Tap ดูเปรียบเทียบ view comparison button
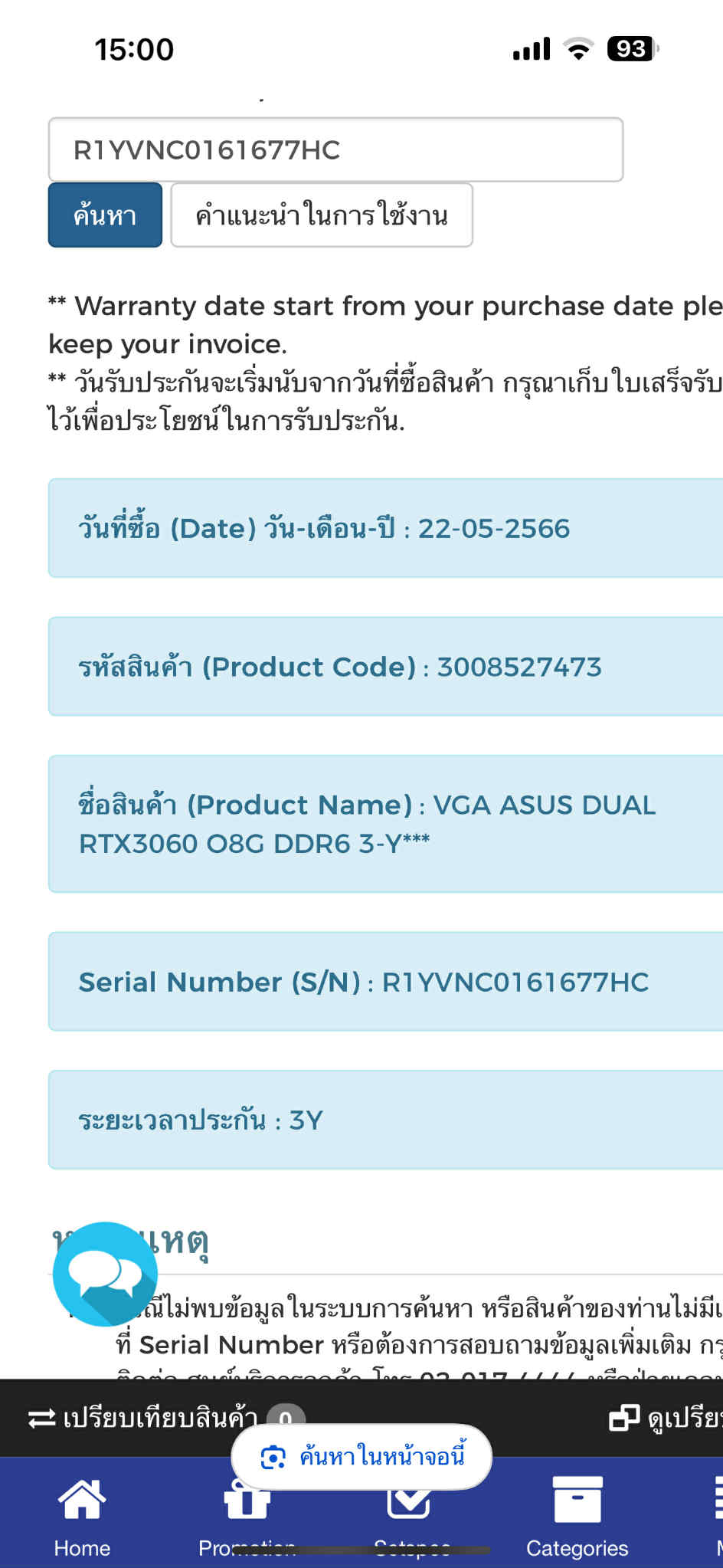 (x=666, y=1419)
